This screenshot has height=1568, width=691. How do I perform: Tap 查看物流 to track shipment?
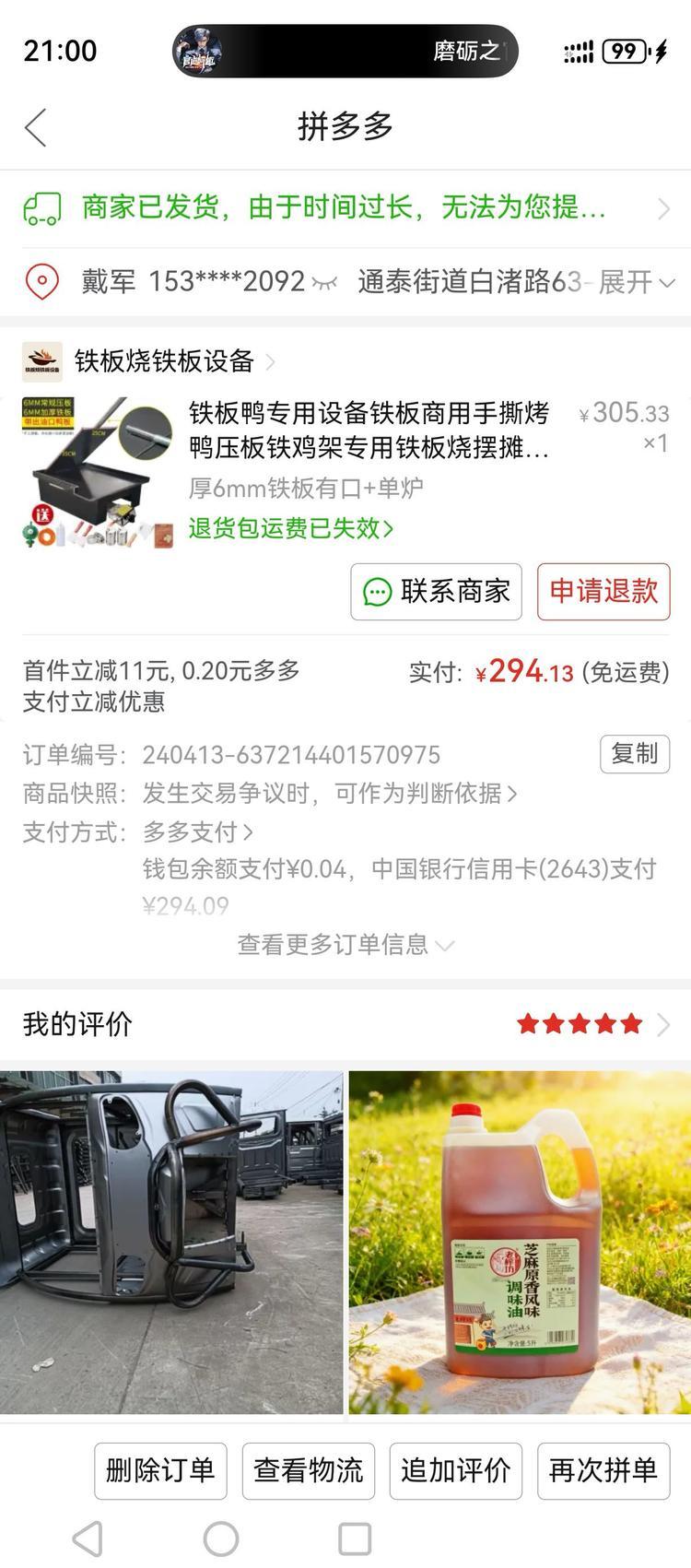[309, 1470]
